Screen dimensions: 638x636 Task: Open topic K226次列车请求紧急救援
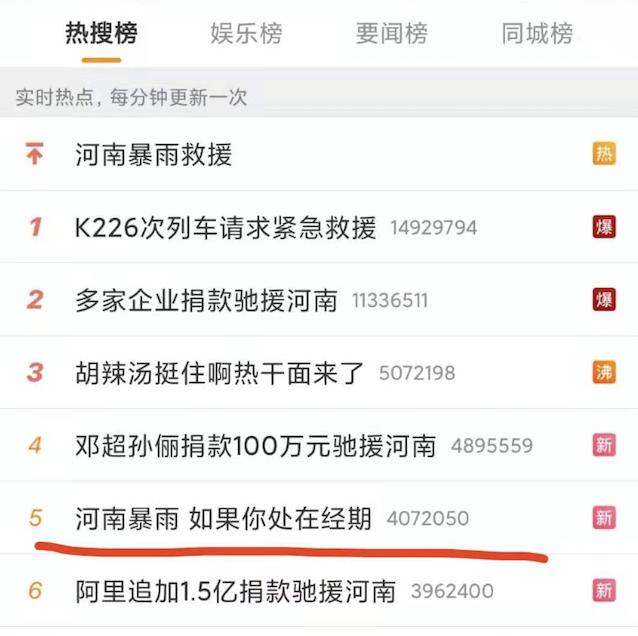226,227
